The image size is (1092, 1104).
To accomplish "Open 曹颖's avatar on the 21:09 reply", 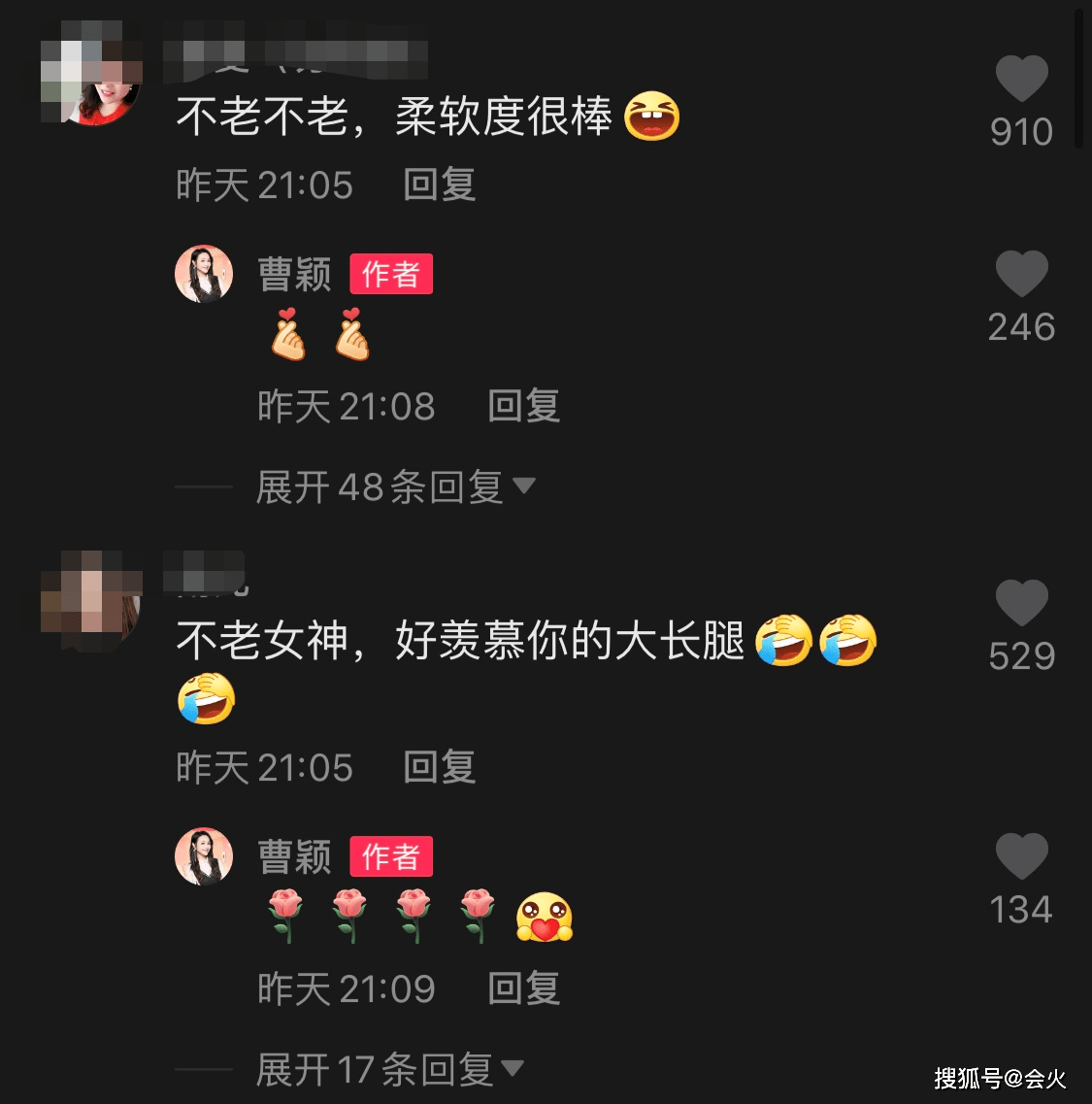I will tap(204, 856).
